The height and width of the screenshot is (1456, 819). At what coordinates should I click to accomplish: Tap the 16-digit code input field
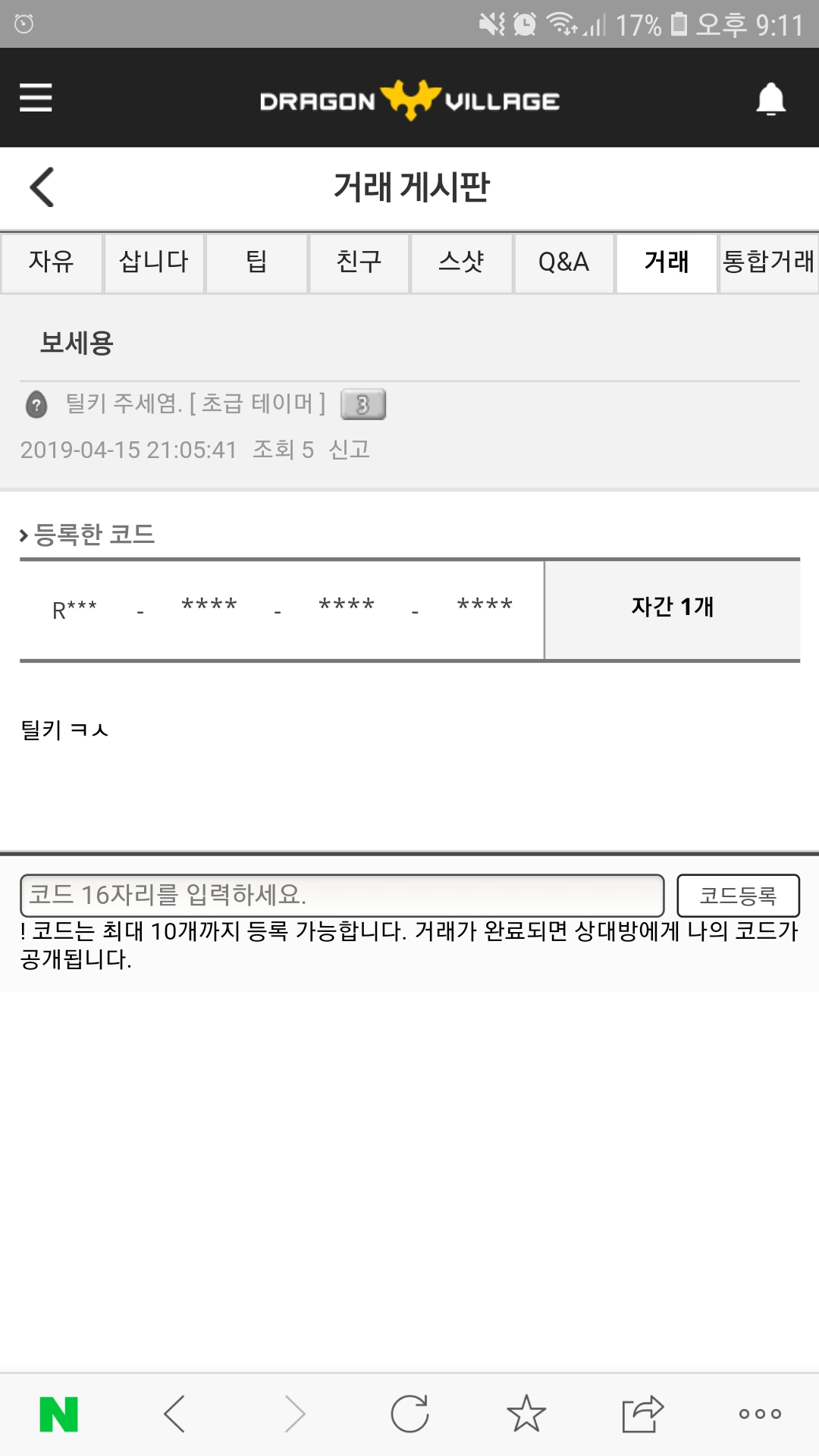coord(341,895)
